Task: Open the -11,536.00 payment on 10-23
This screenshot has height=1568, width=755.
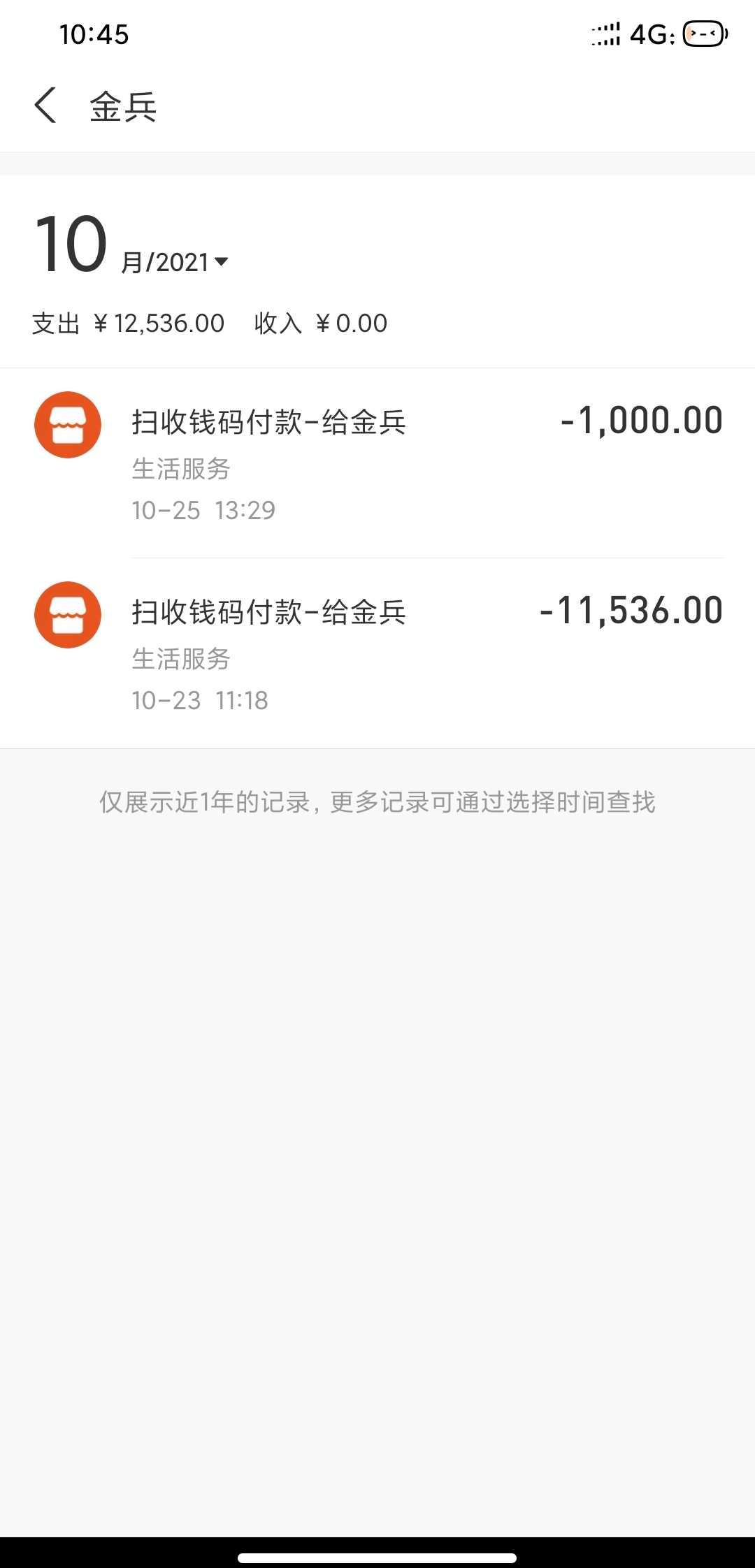Action: 377,653
